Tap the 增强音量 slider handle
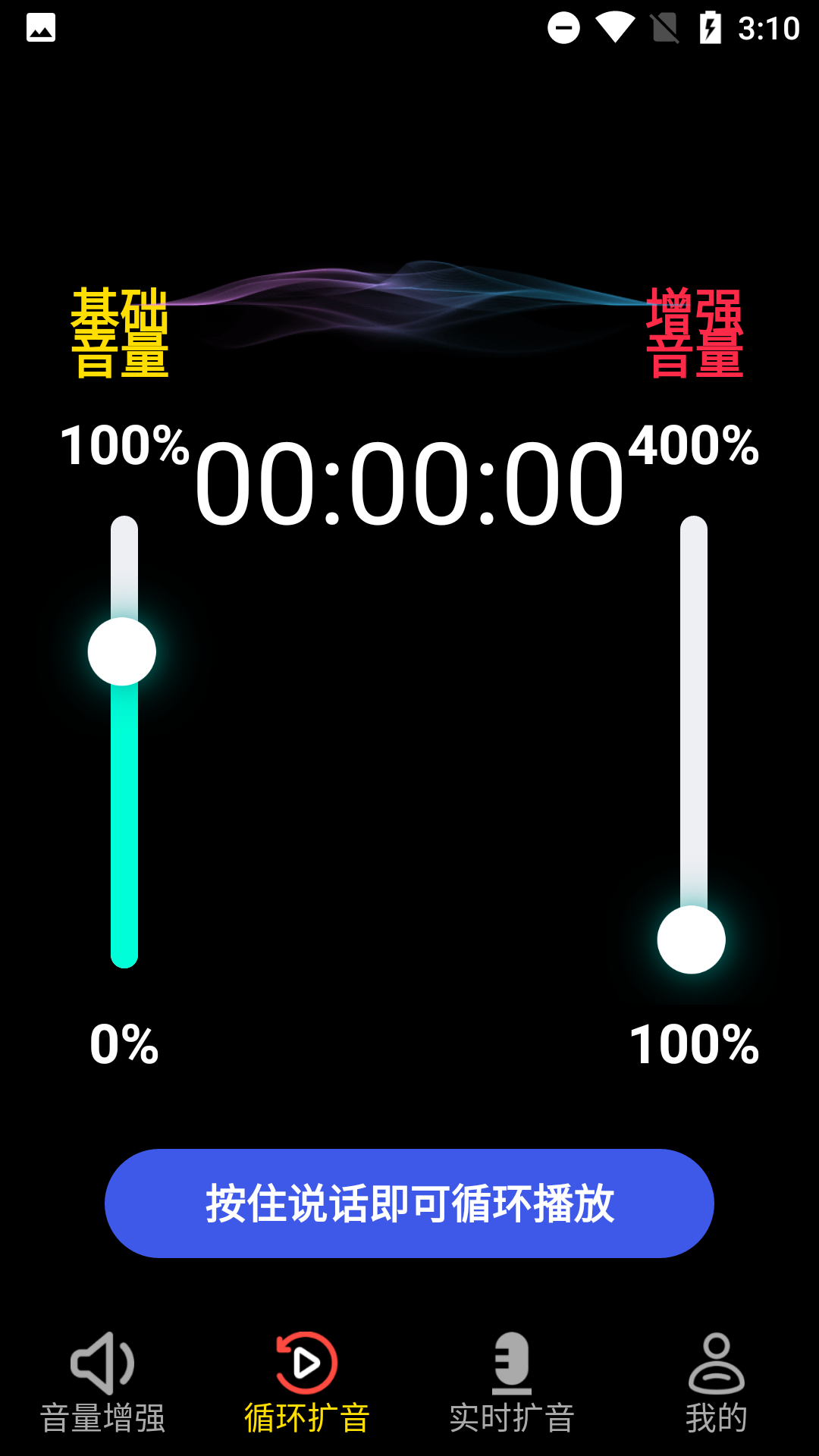The image size is (819, 1456). [691, 940]
